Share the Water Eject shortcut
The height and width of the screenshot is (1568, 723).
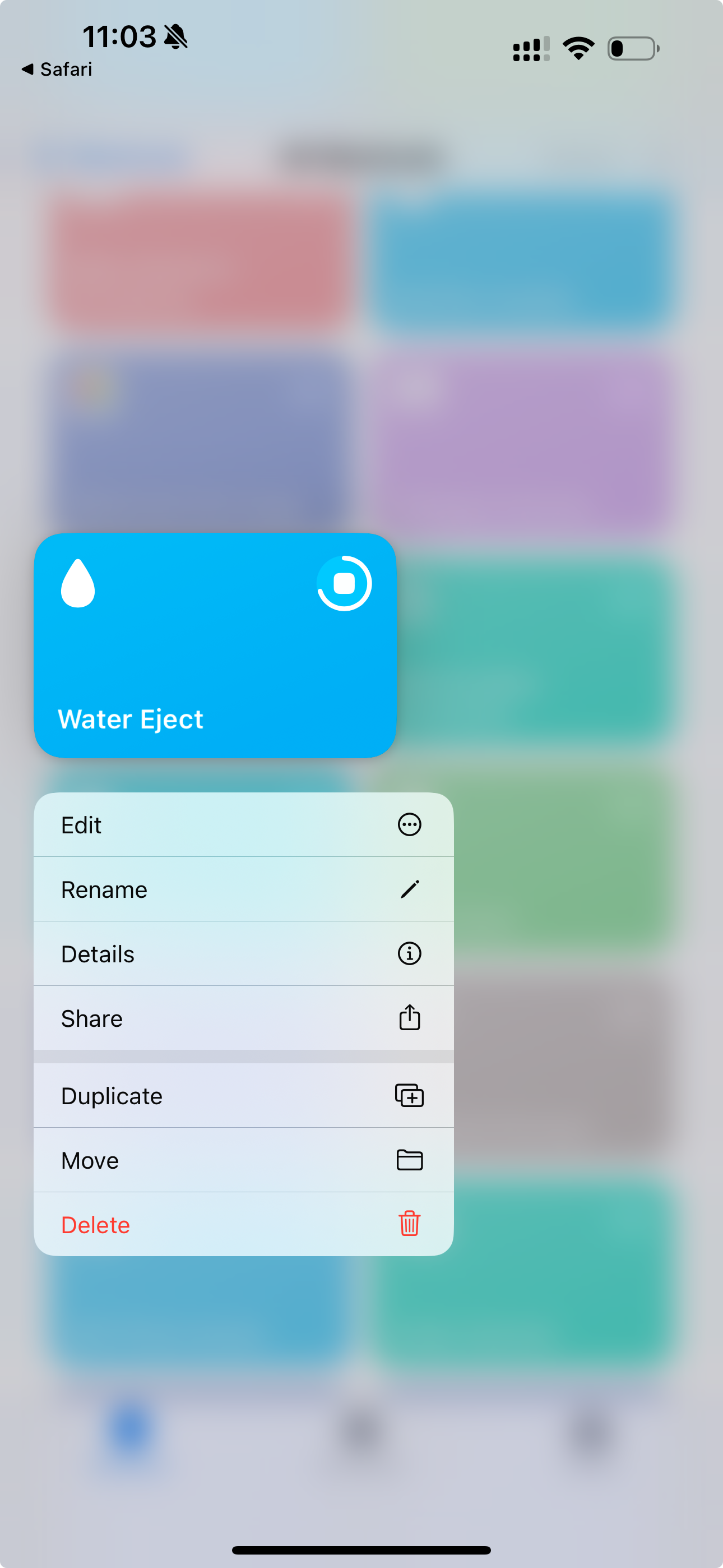pyautogui.click(x=243, y=1018)
